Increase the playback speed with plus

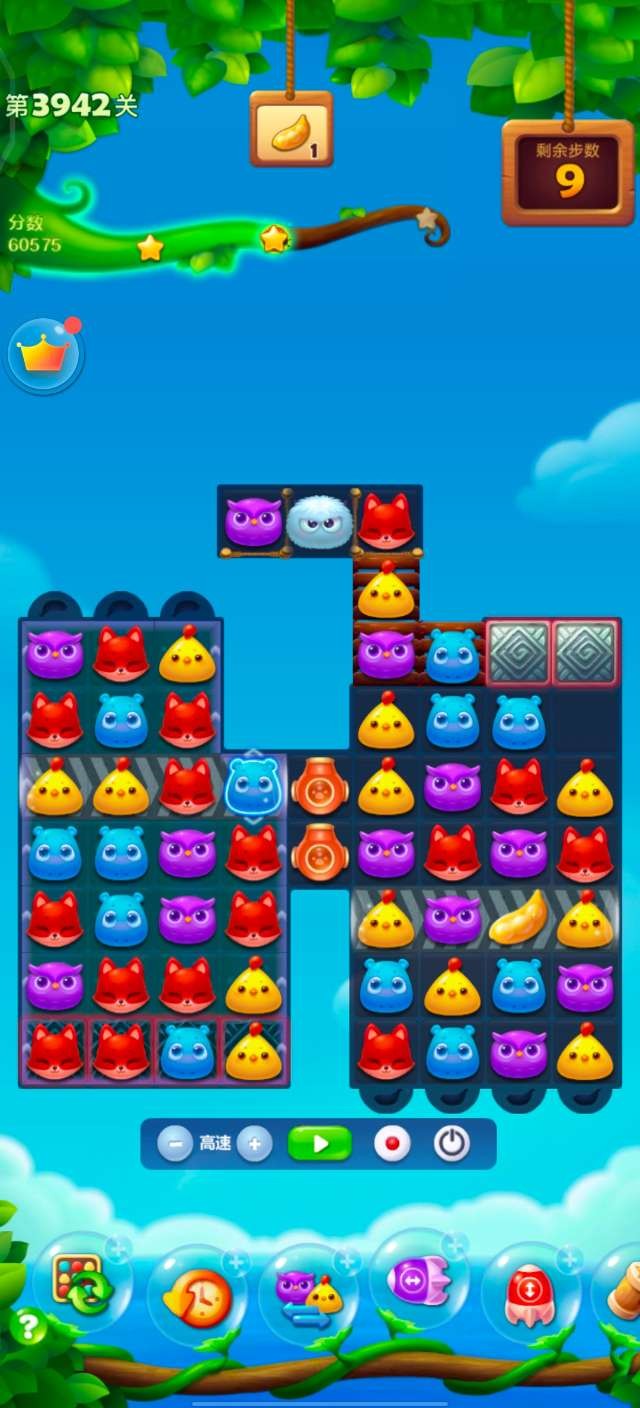255,1143
